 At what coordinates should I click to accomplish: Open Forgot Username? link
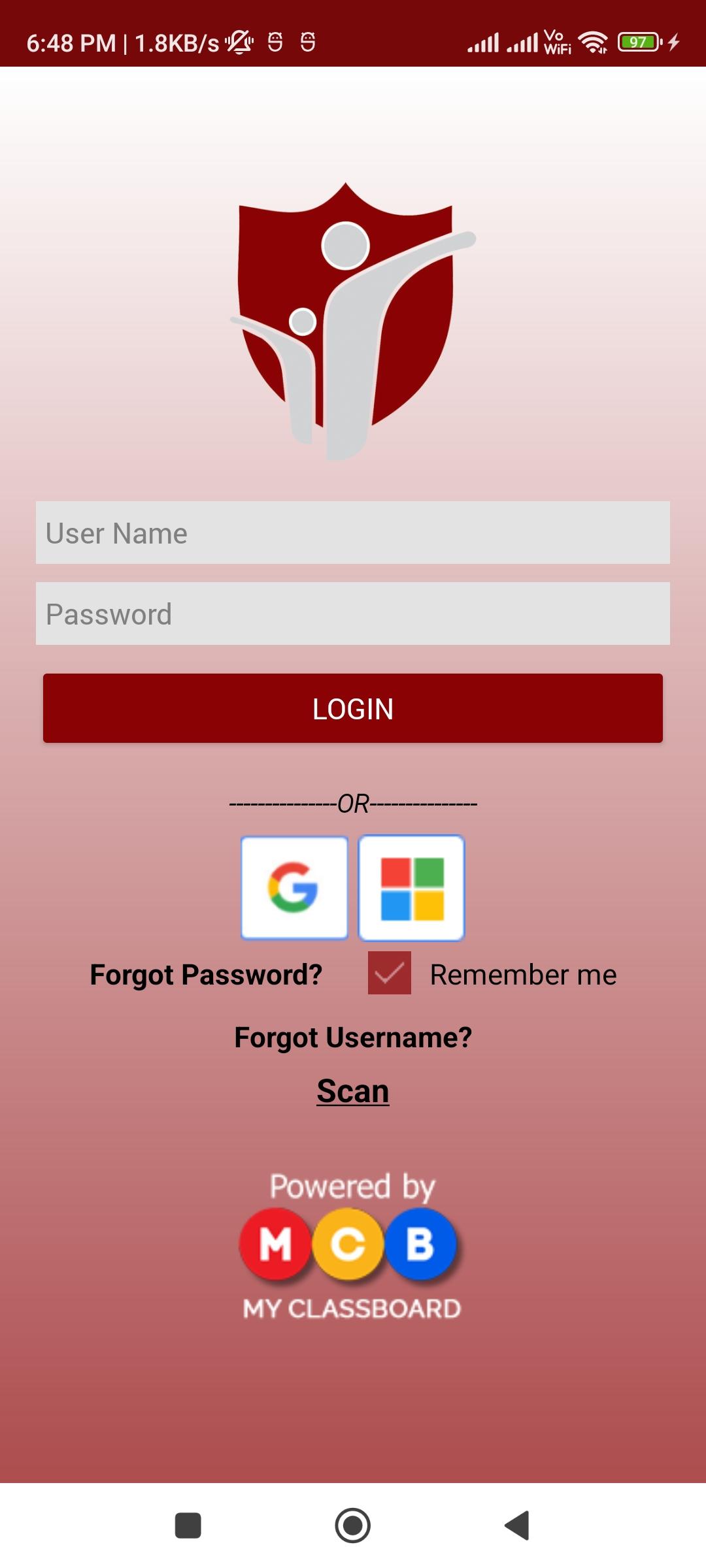point(353,1037)
